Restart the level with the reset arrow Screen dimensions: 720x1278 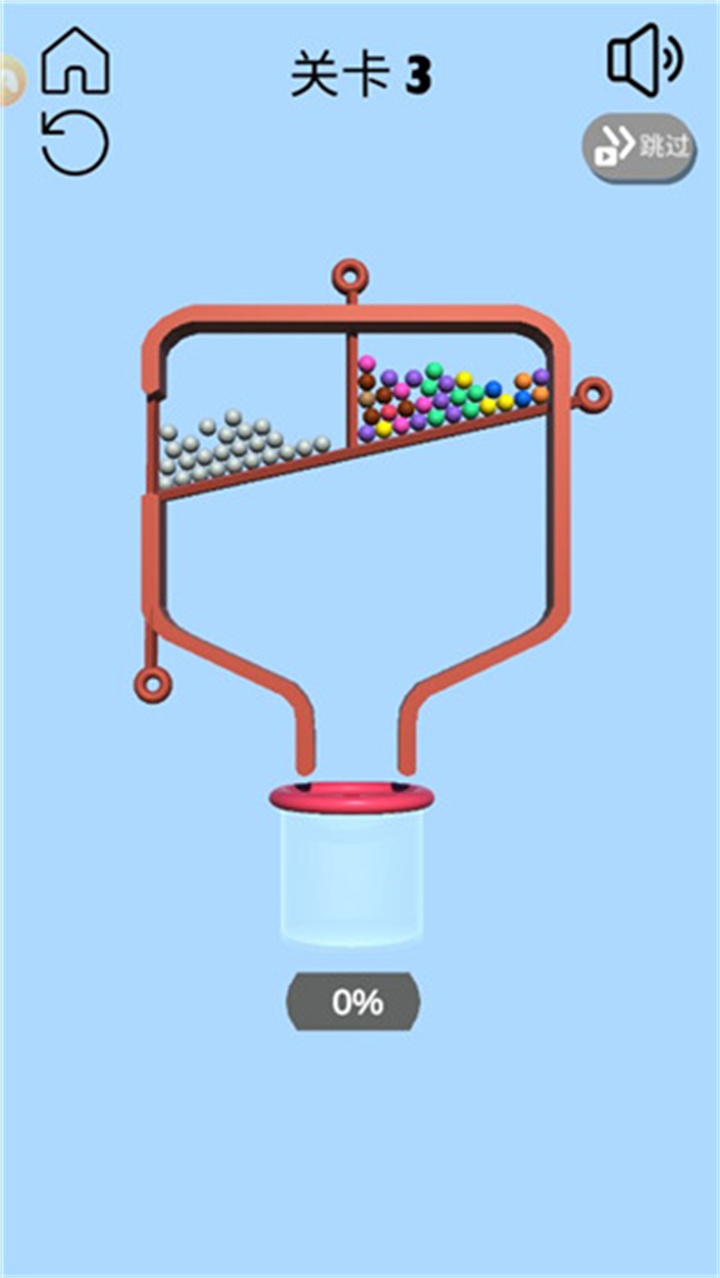coord(75,143)
